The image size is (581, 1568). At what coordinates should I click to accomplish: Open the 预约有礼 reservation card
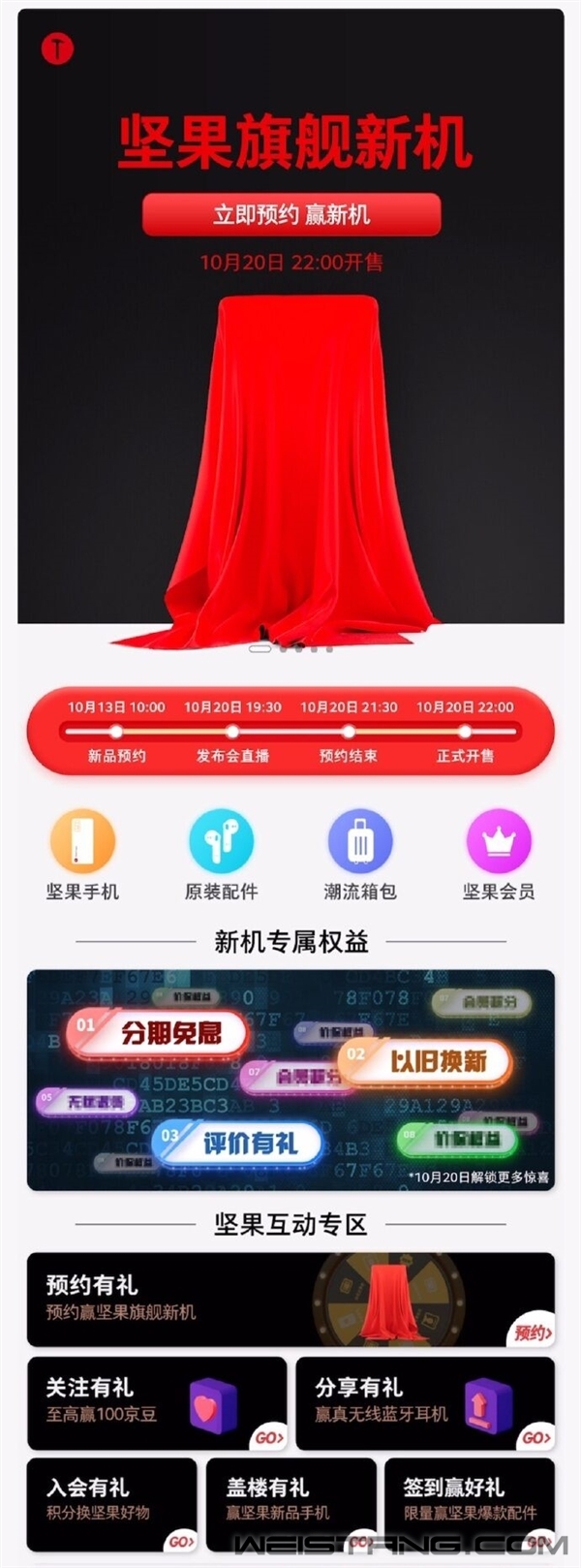point(290,1299)
